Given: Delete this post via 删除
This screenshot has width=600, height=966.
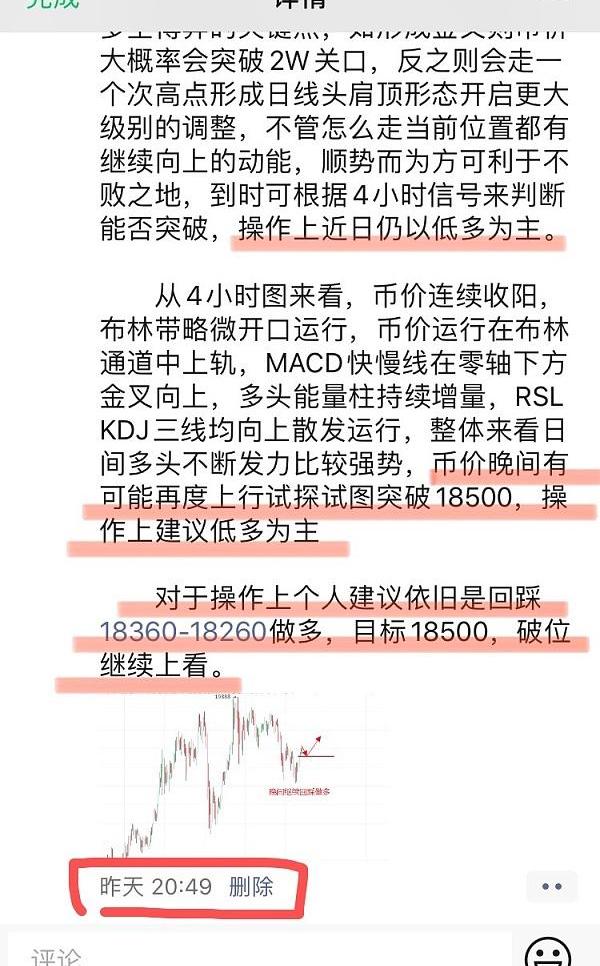Looking at the screenshot, I should [251, 886].
